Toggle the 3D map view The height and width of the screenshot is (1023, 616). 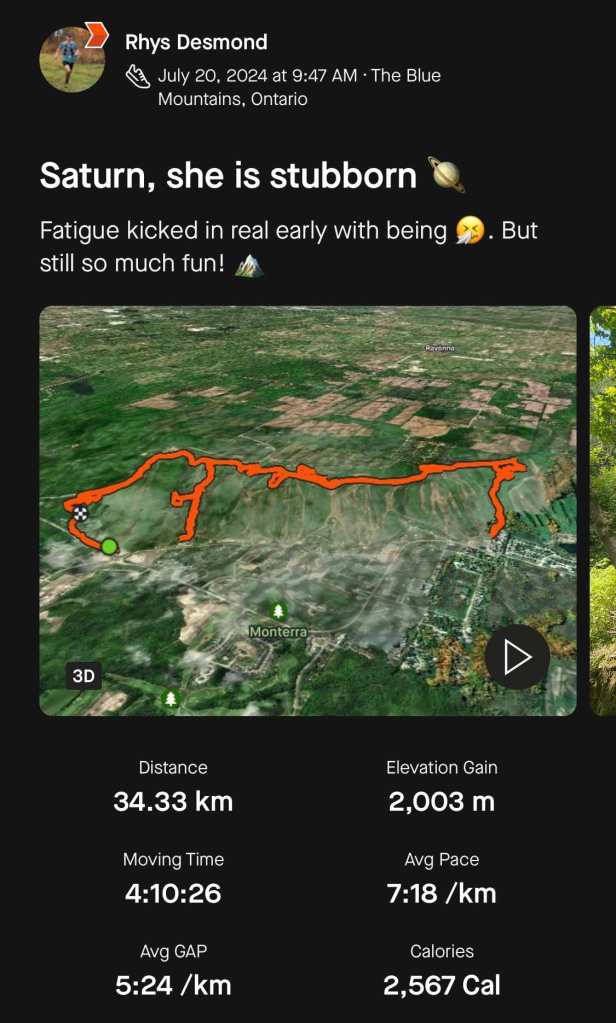pos(83,676)
